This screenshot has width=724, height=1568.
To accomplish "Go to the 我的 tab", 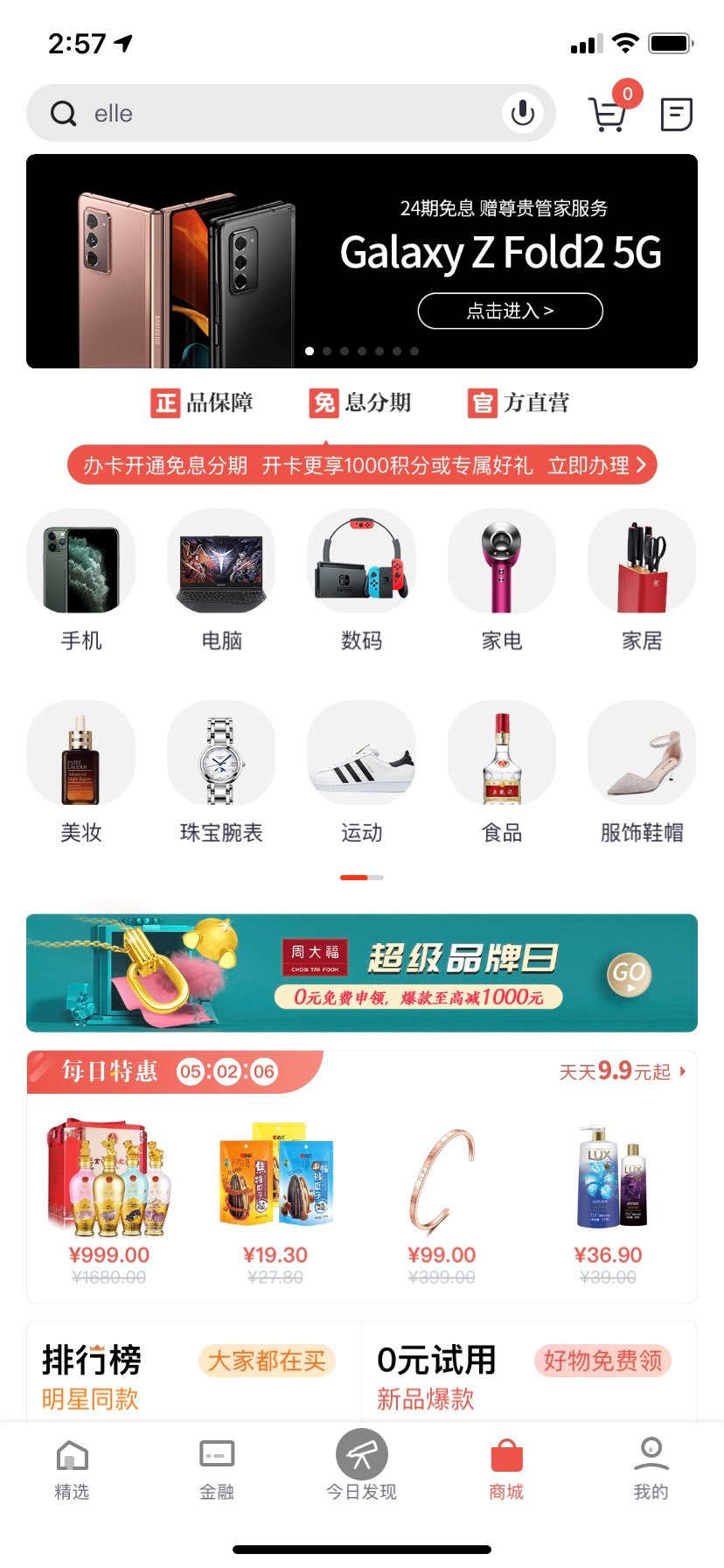I will pyautogui.click(x=651, y=1470).
